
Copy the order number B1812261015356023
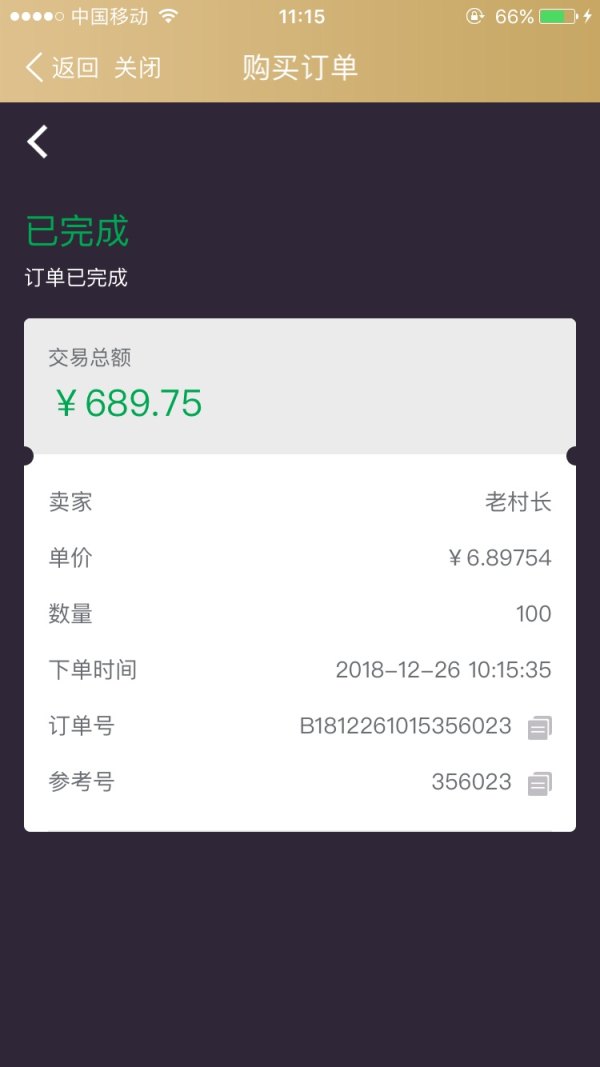(x=540, y=727)
